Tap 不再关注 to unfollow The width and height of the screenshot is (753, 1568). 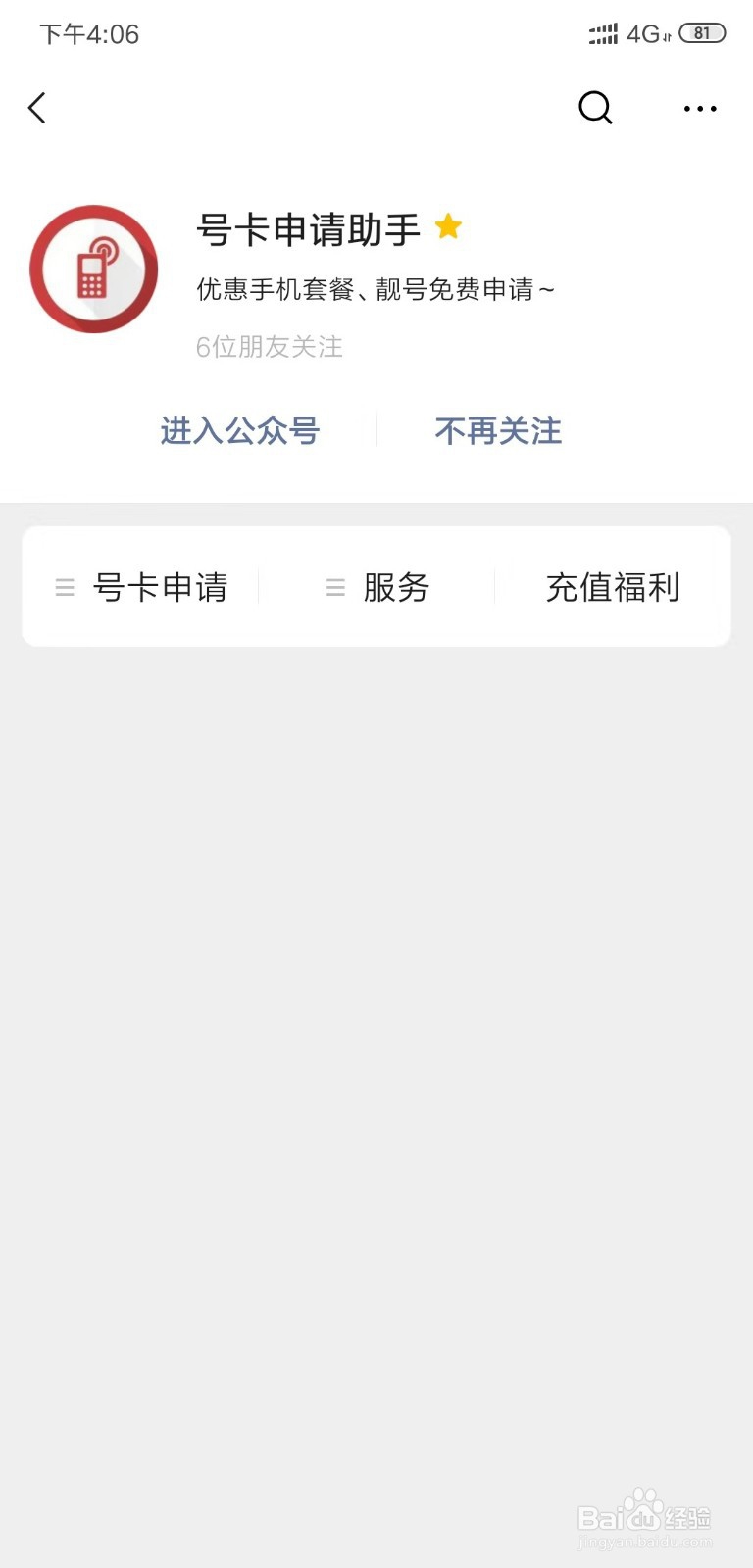(x=498, y=431)
